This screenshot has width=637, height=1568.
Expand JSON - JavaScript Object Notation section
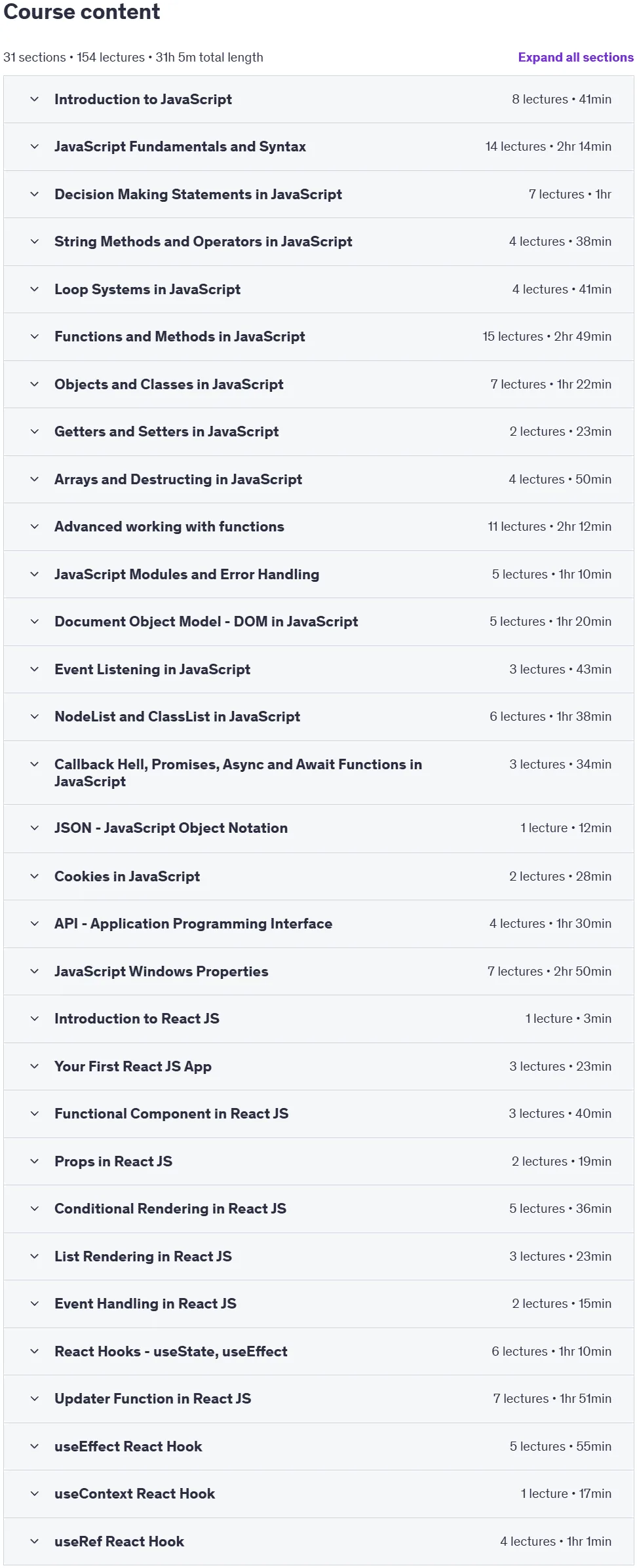[318, 828]
